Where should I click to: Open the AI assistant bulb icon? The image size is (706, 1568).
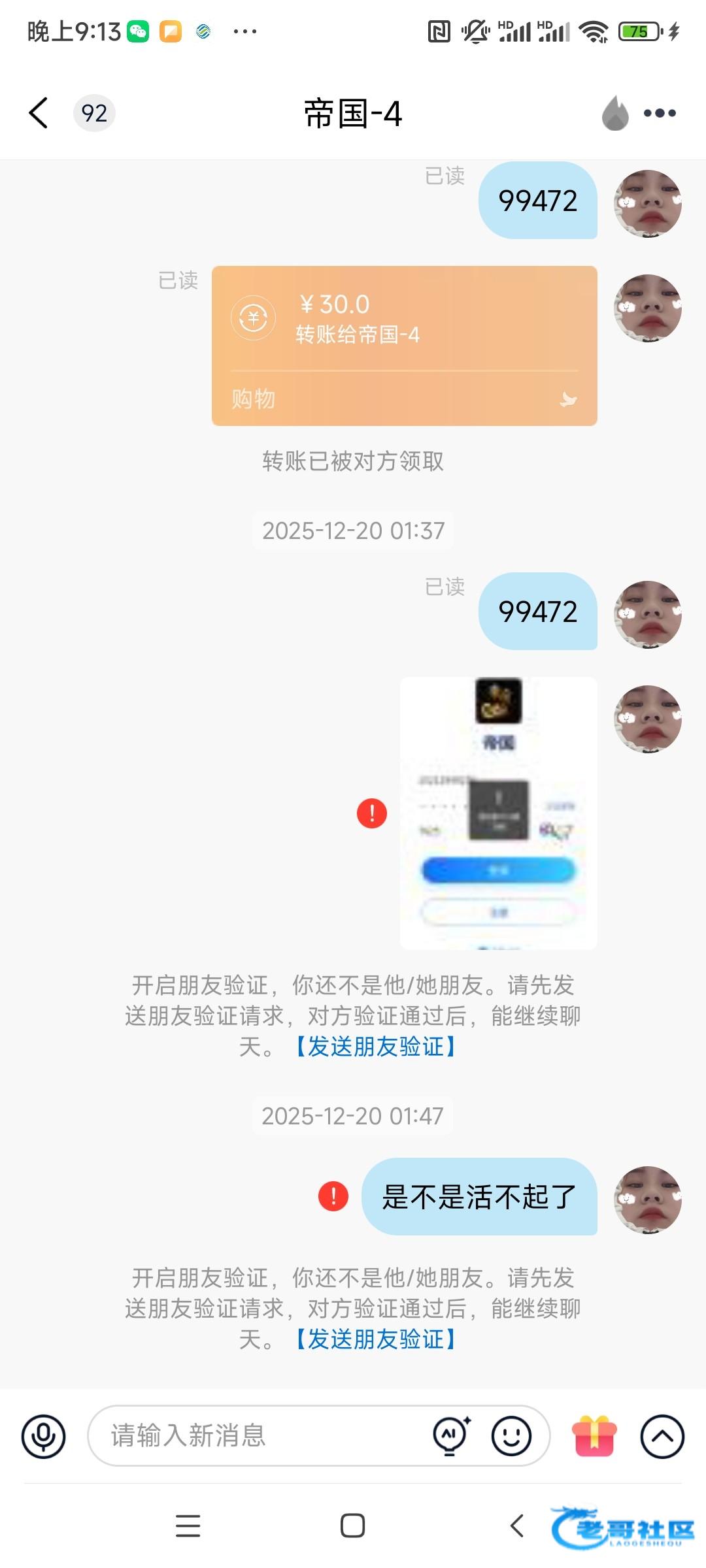(x=451, y=1436)
